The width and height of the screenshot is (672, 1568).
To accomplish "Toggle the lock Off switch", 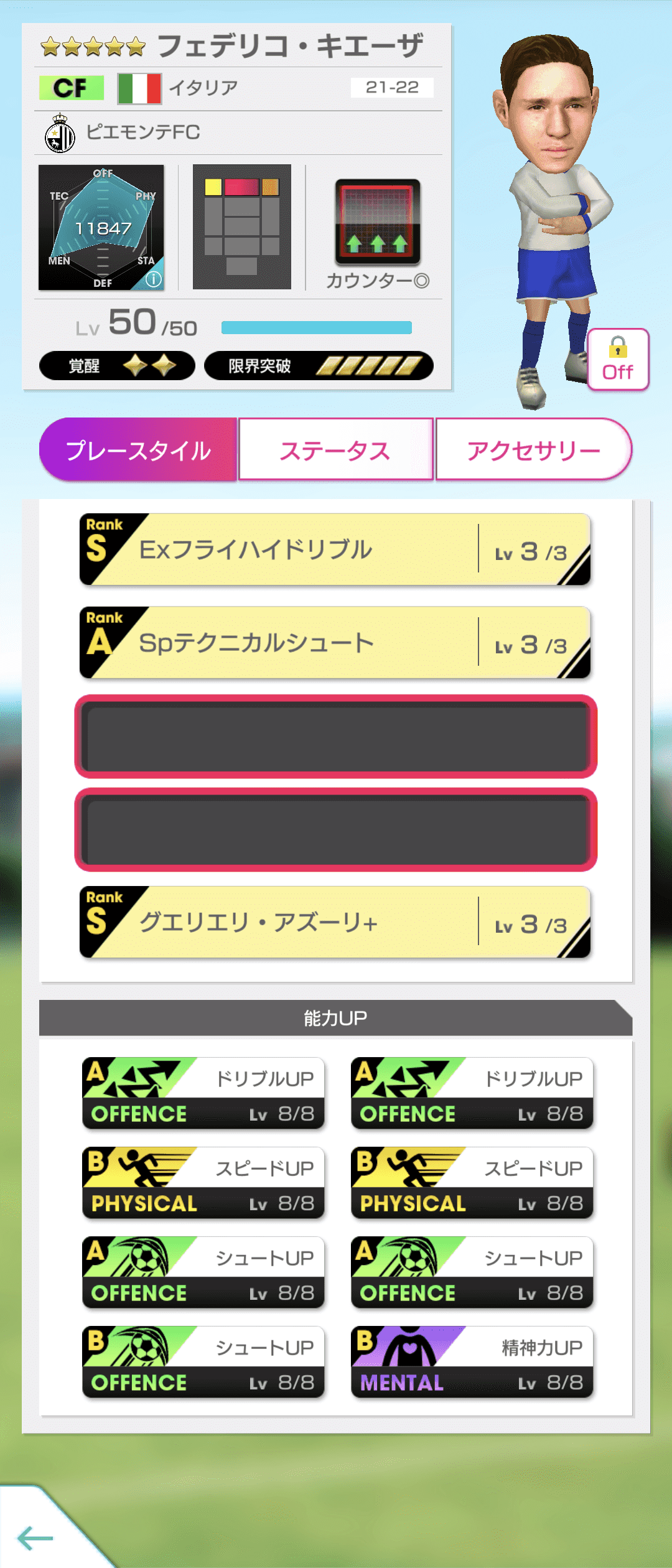I will 617,360.
